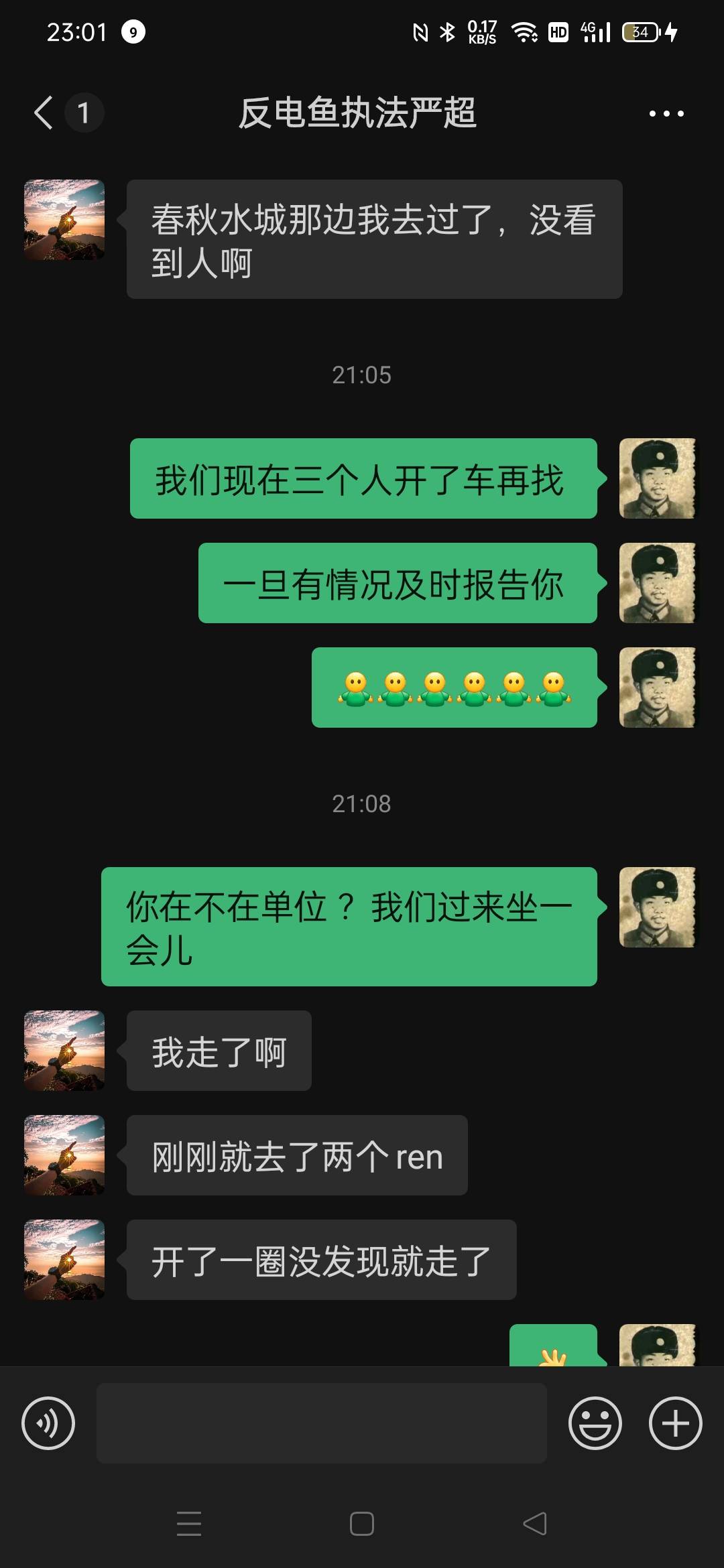Open sender avatar beside 春秋水城那边我去过了 message

point(64,220)
